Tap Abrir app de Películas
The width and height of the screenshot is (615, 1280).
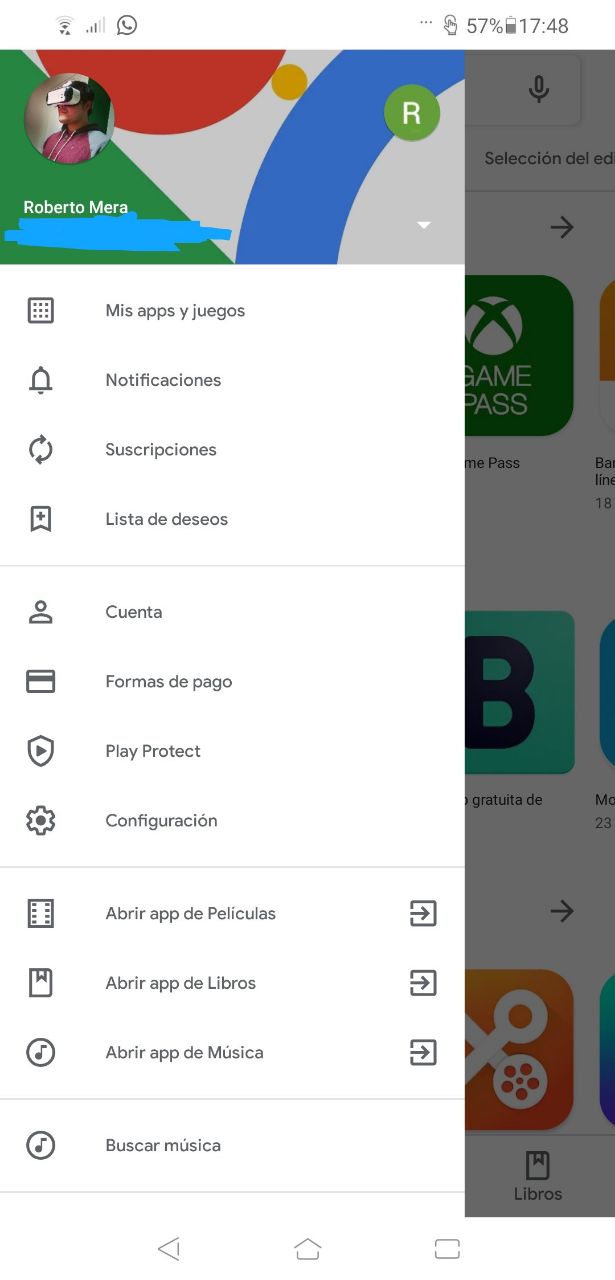(x=190, y=914)
